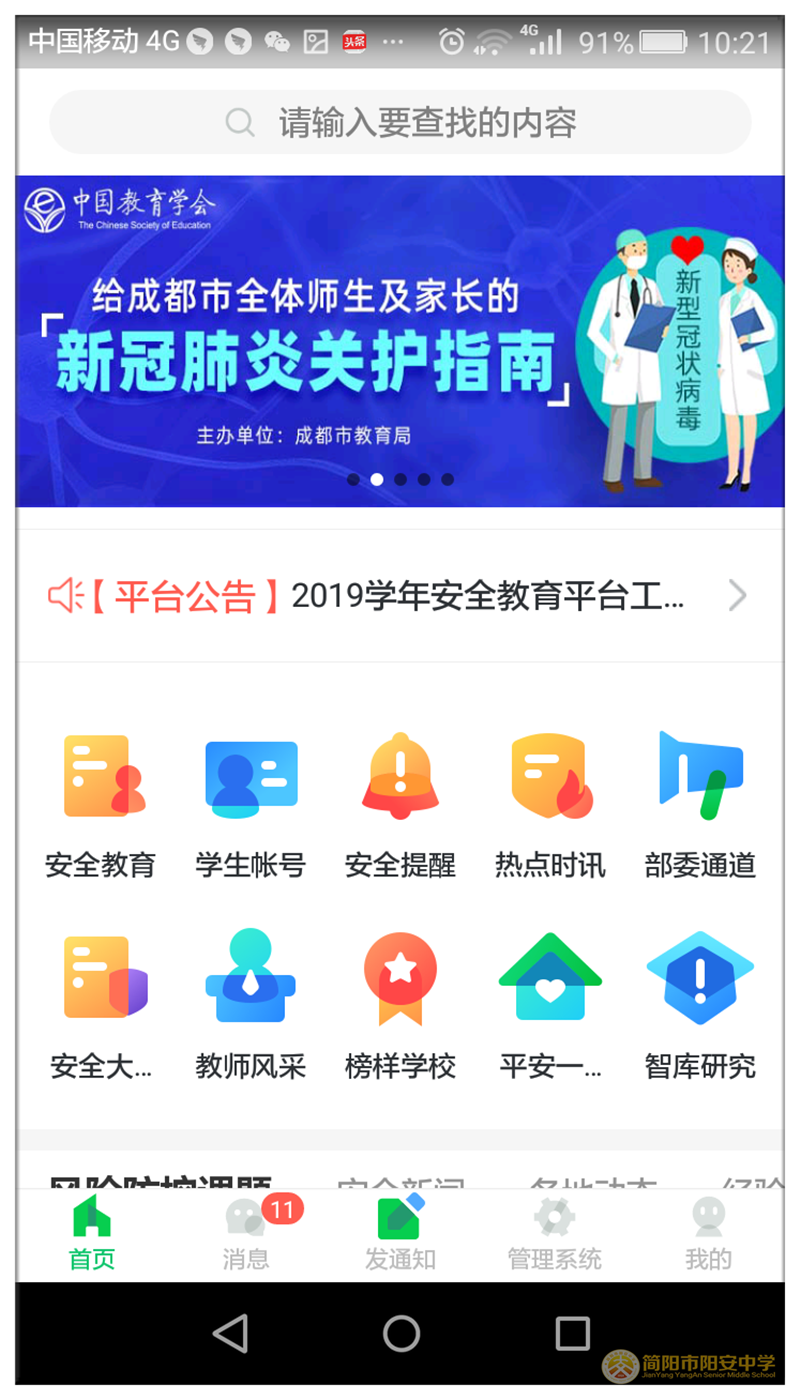Open the 新冠肺炎关护指南 banner
The height and width of the screenshot is (1400, 800).
[x=400, y=340]
